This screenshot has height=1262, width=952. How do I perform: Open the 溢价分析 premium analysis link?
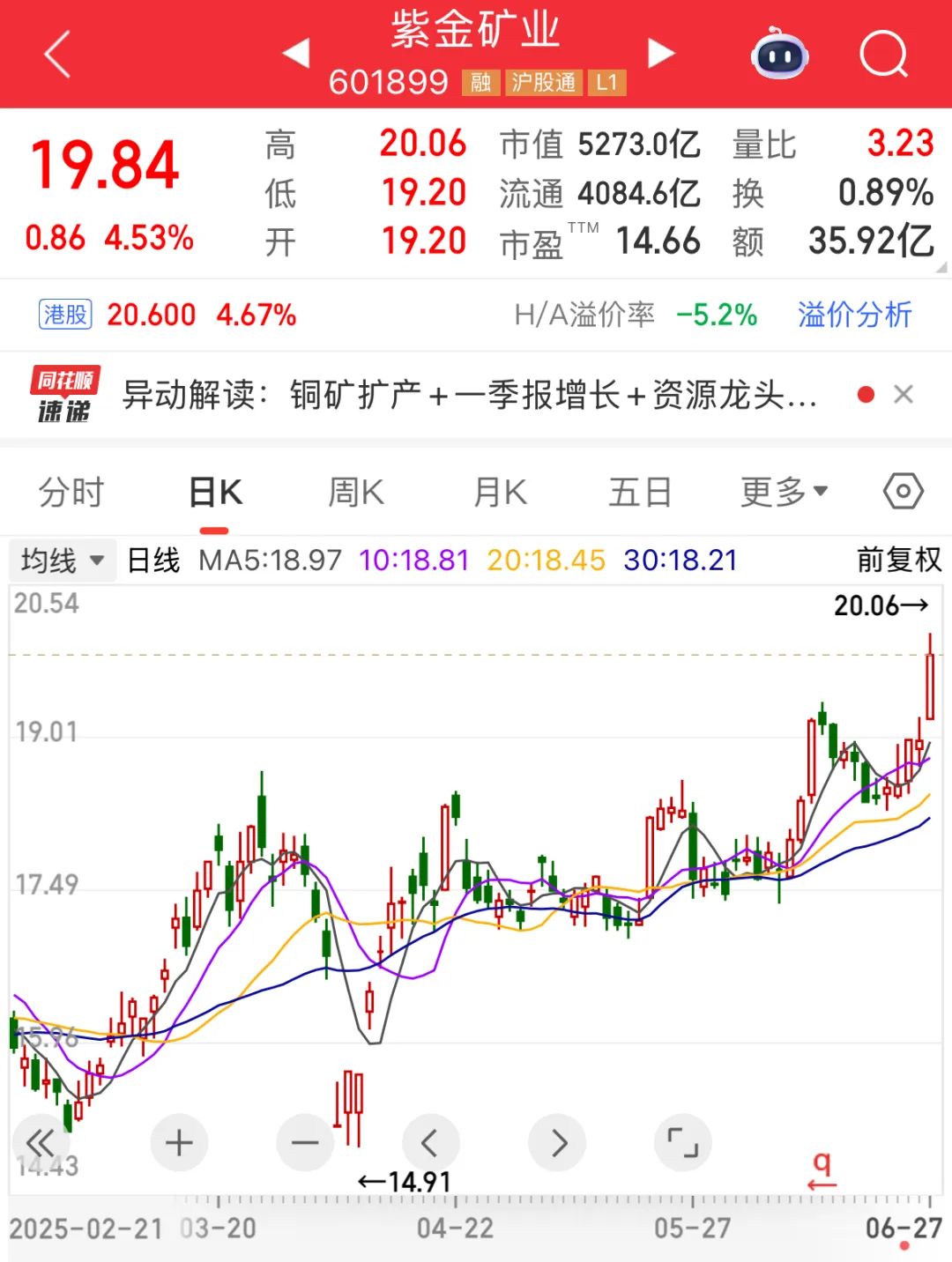[x=853, y=315]
